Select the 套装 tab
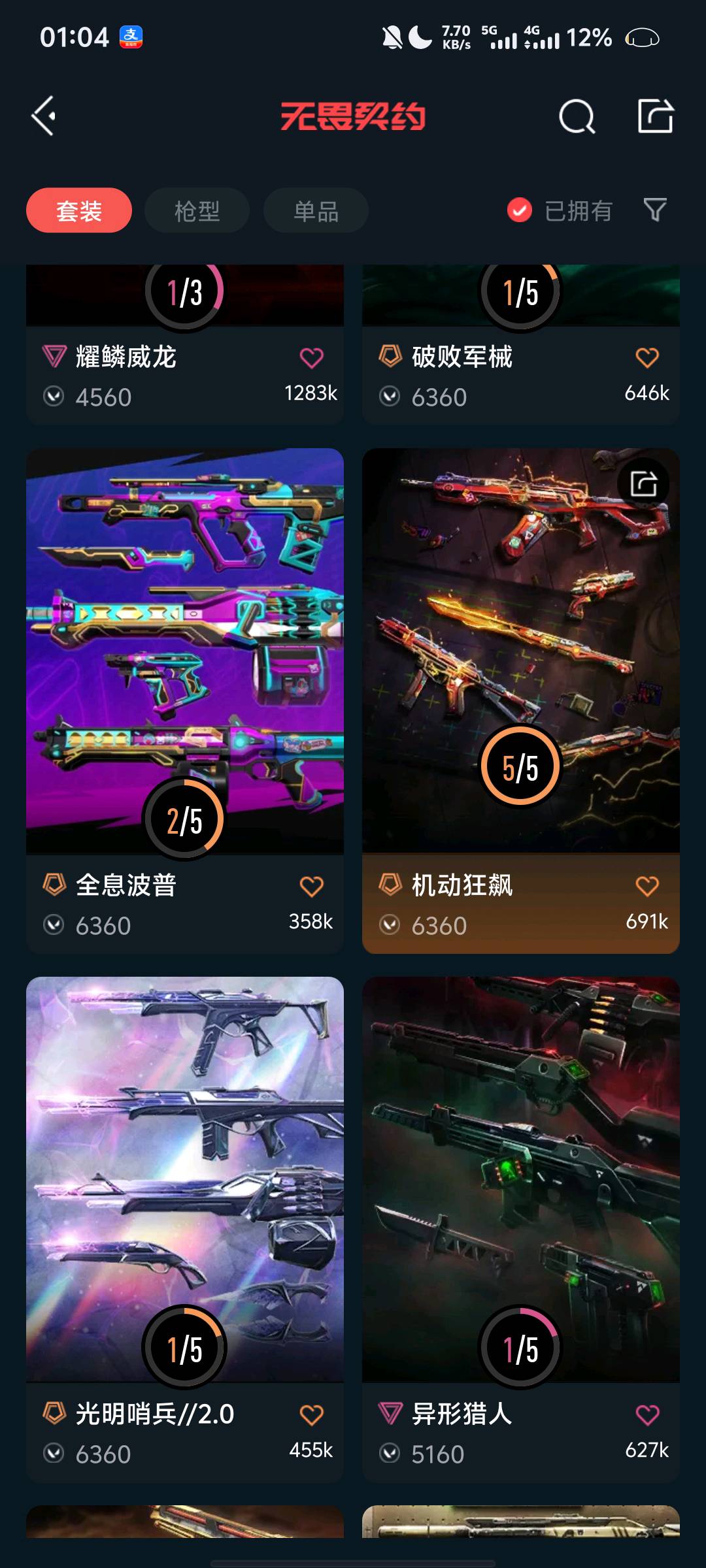 79,210
